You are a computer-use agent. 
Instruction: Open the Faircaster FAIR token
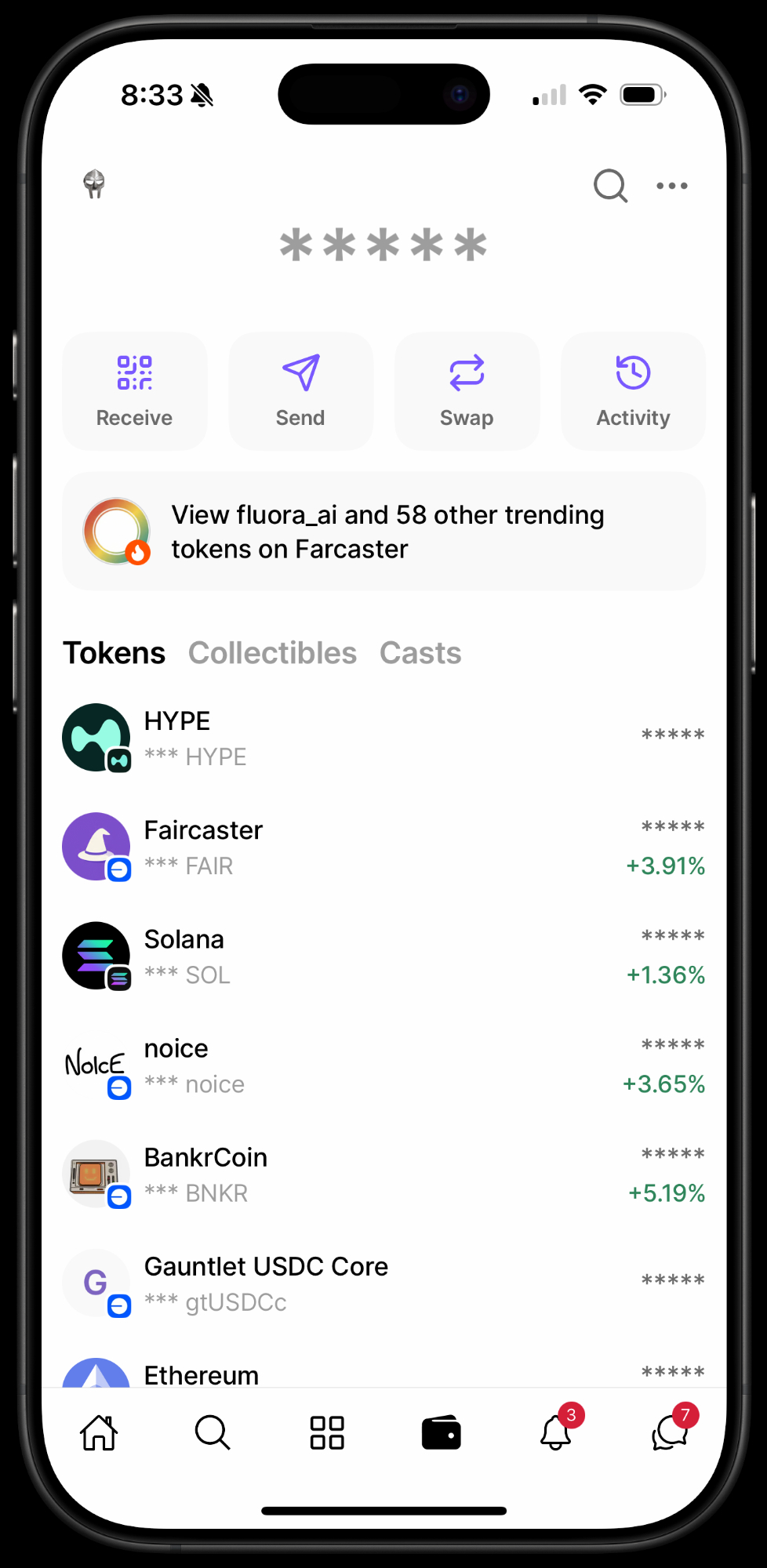coord(383,847)
